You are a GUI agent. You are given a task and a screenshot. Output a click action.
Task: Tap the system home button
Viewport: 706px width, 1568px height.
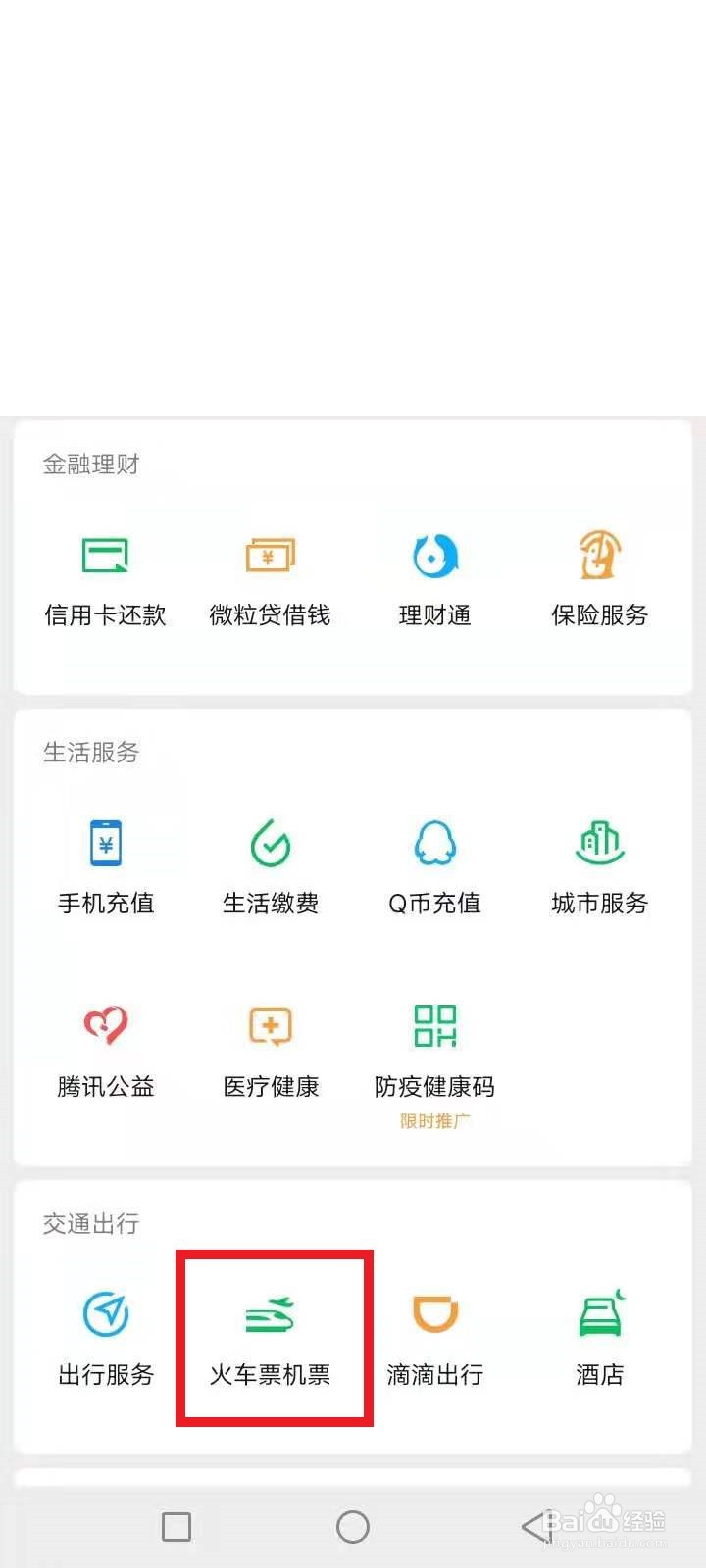[353, 1526]
